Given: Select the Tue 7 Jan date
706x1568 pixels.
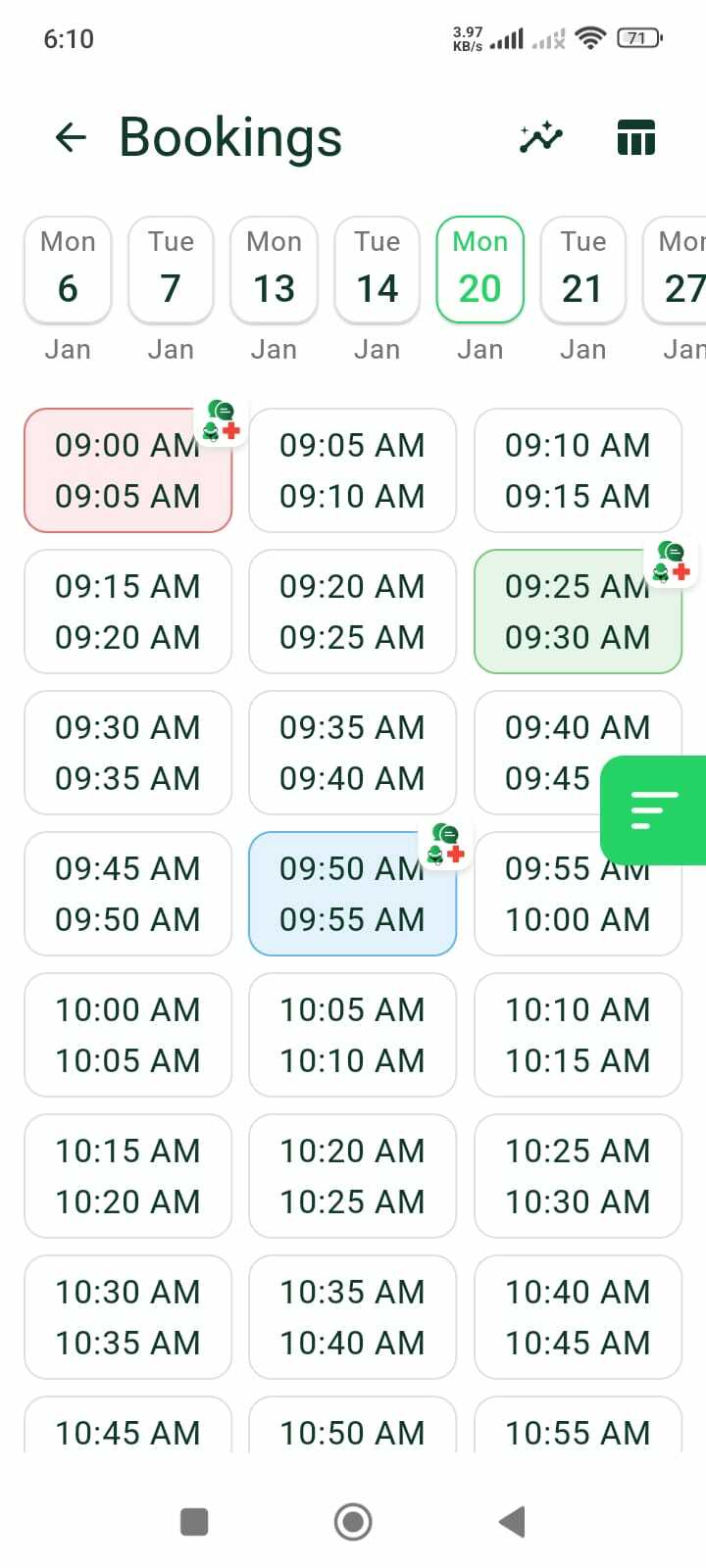Looking at the screenshot, I should (171, 270).
